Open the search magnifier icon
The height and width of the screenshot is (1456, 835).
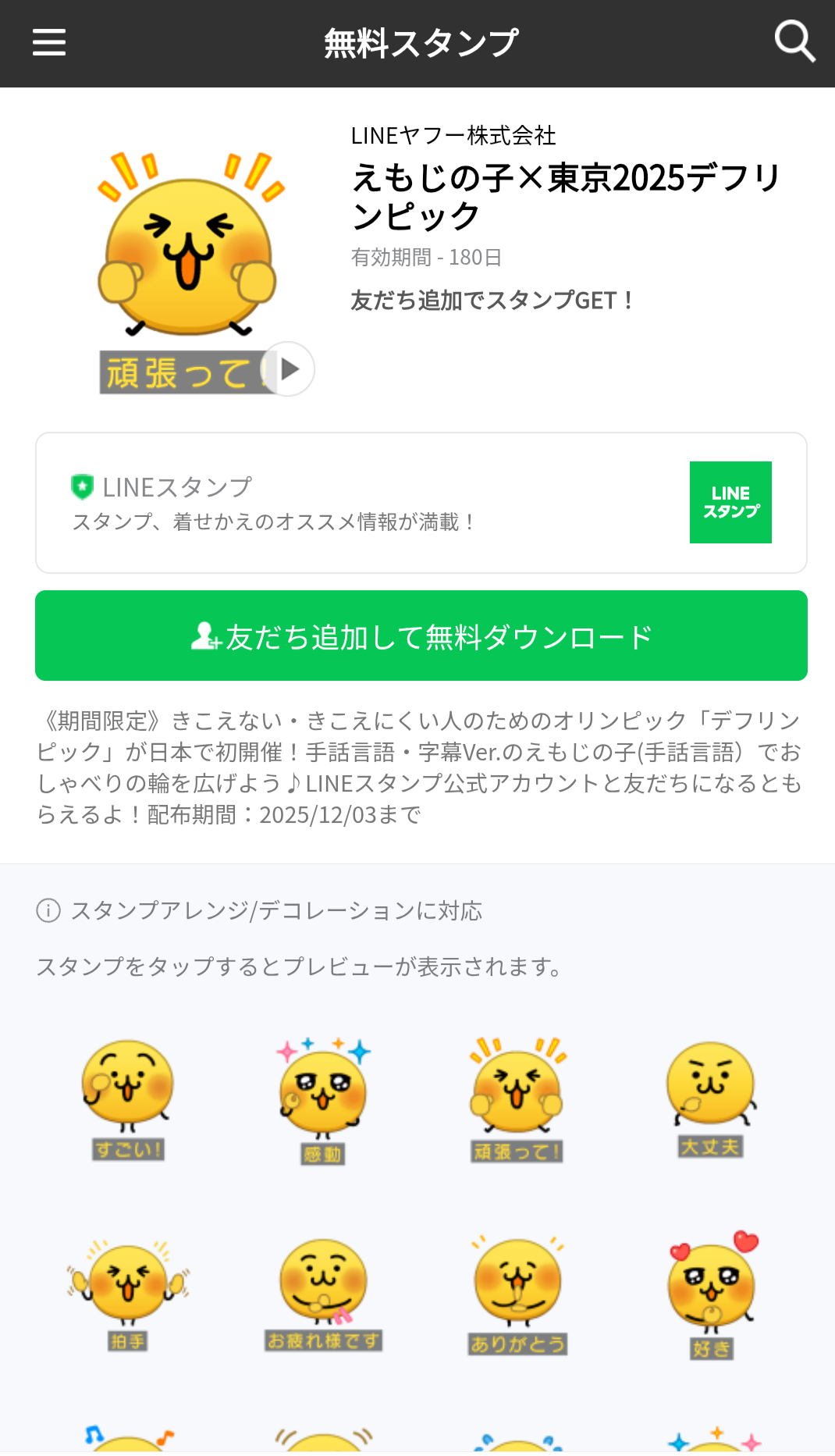point(794,41)
